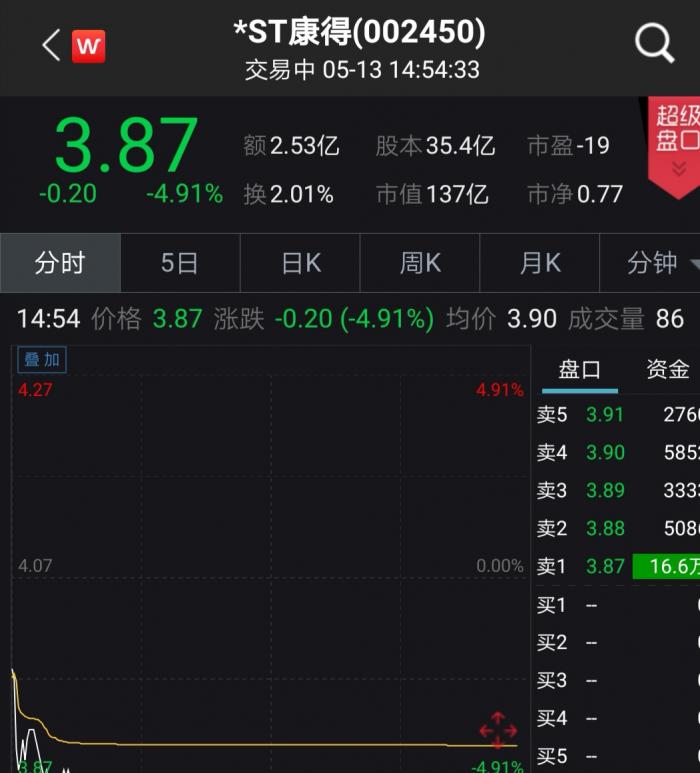Expand the 超级盘口 ribbon
This screenshot has height=773, width=700.
tap(676, 143)
